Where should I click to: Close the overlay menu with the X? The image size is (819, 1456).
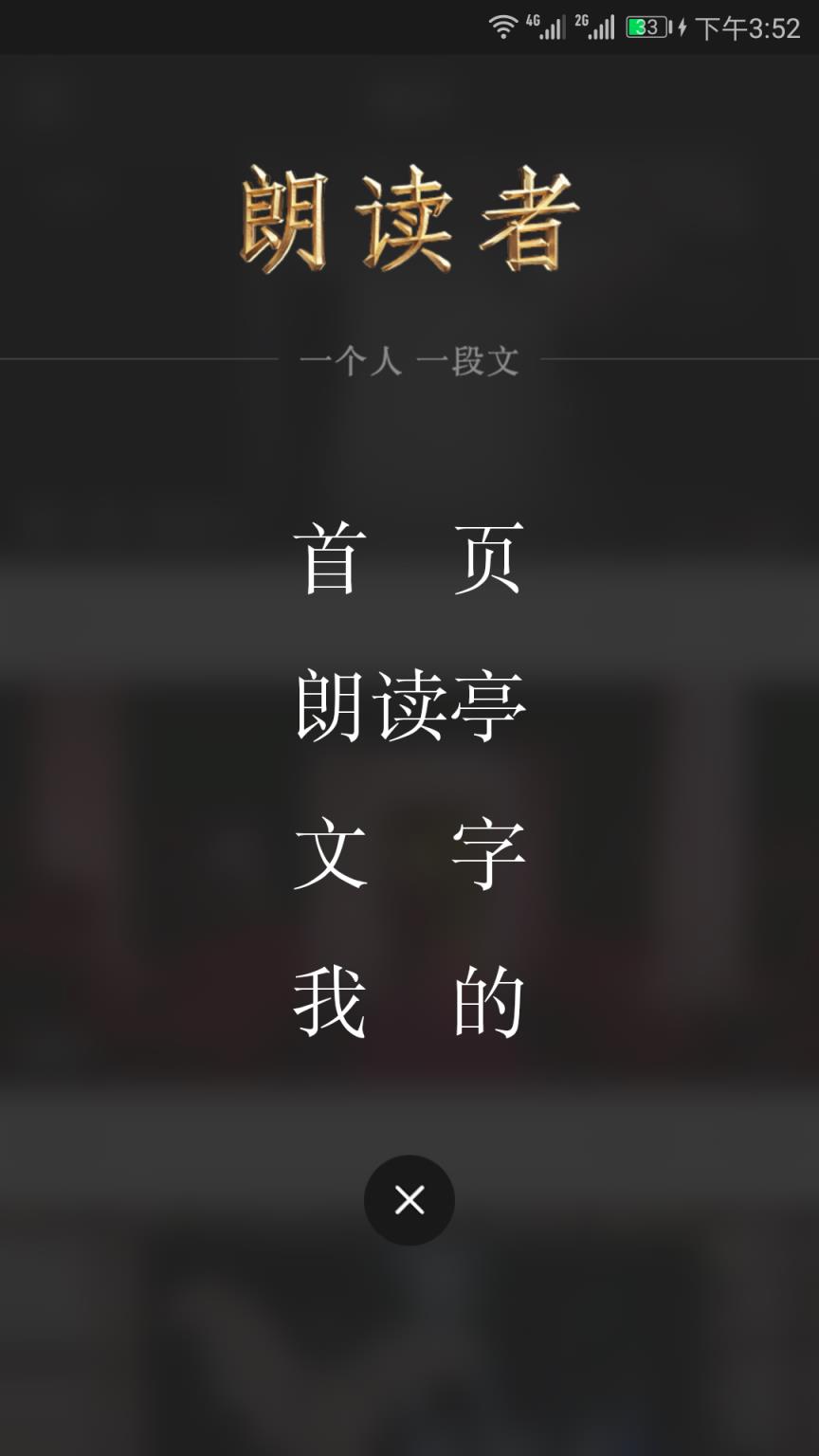pos(409,1199)
